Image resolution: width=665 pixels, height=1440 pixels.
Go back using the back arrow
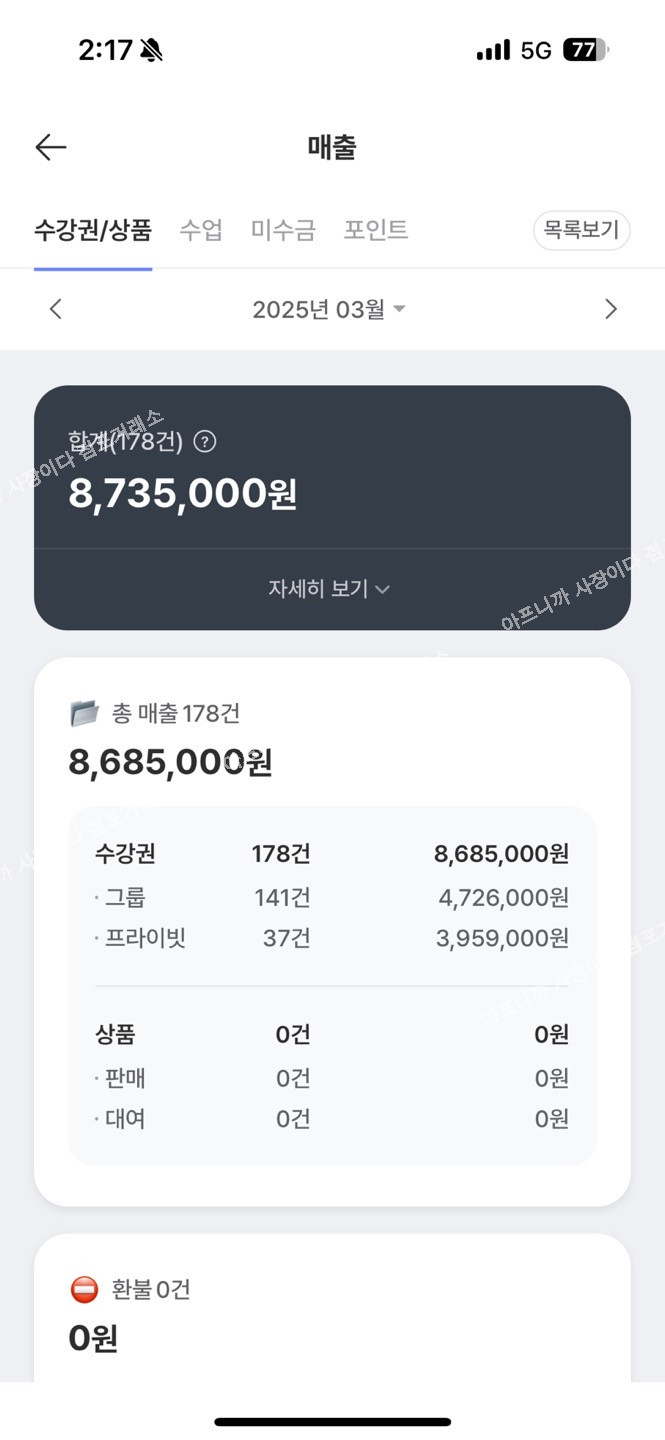[x=50, y=148]
